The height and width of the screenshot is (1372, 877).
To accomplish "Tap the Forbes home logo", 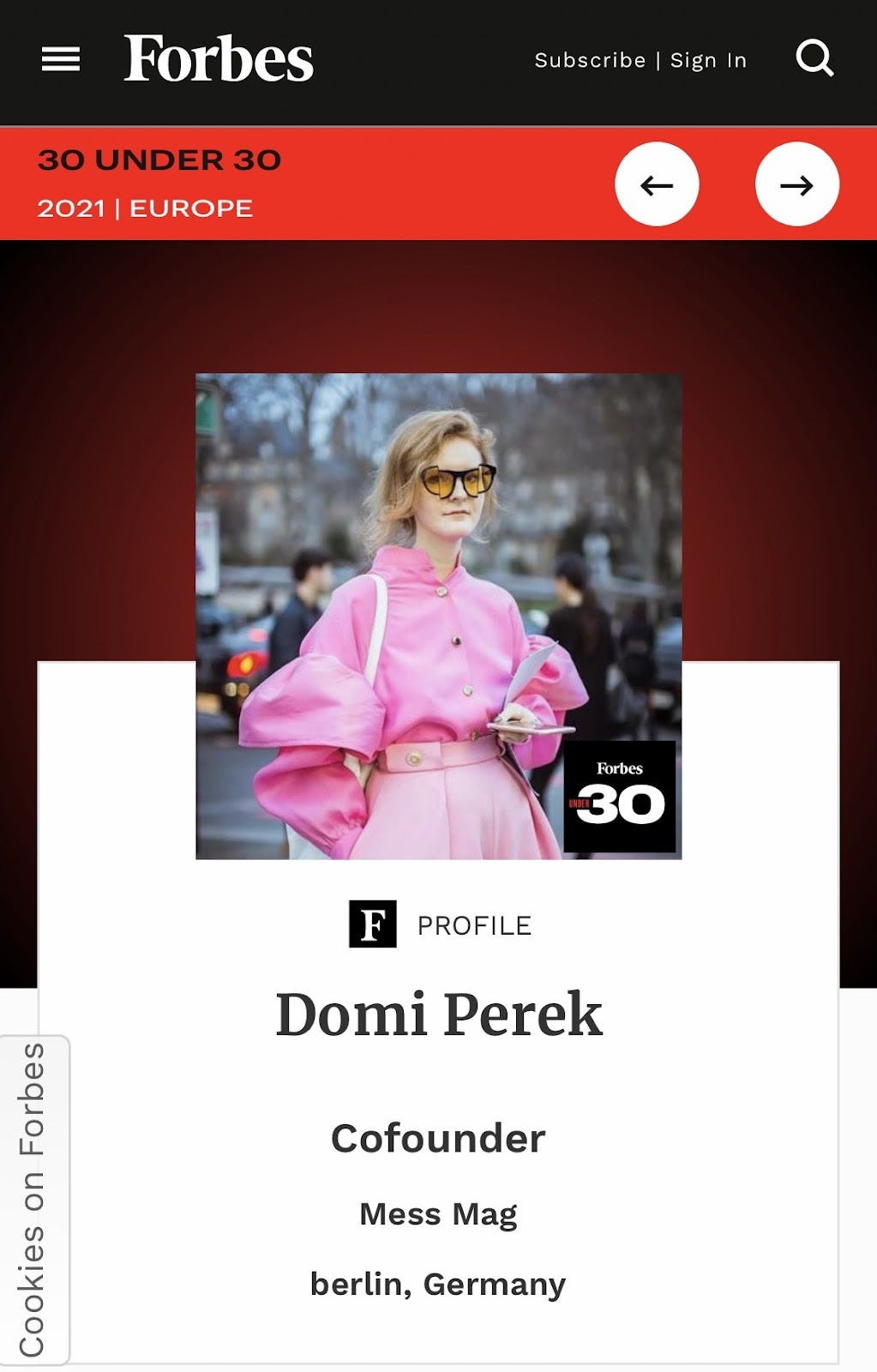I will click(219, 59).
